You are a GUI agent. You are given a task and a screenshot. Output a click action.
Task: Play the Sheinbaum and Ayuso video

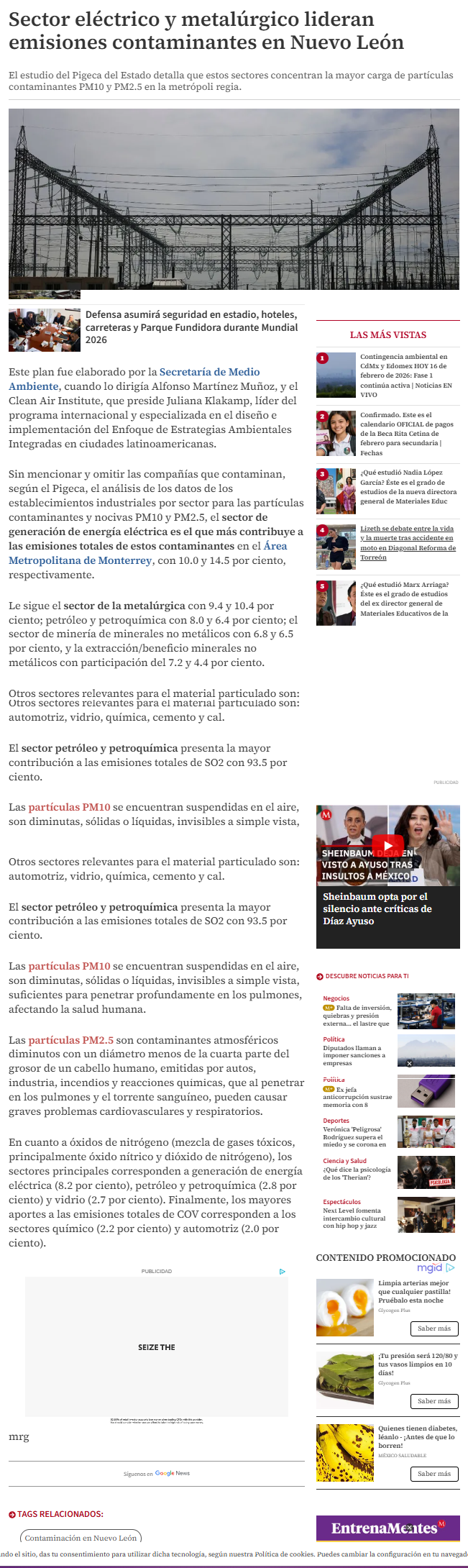tap(387, 845)
